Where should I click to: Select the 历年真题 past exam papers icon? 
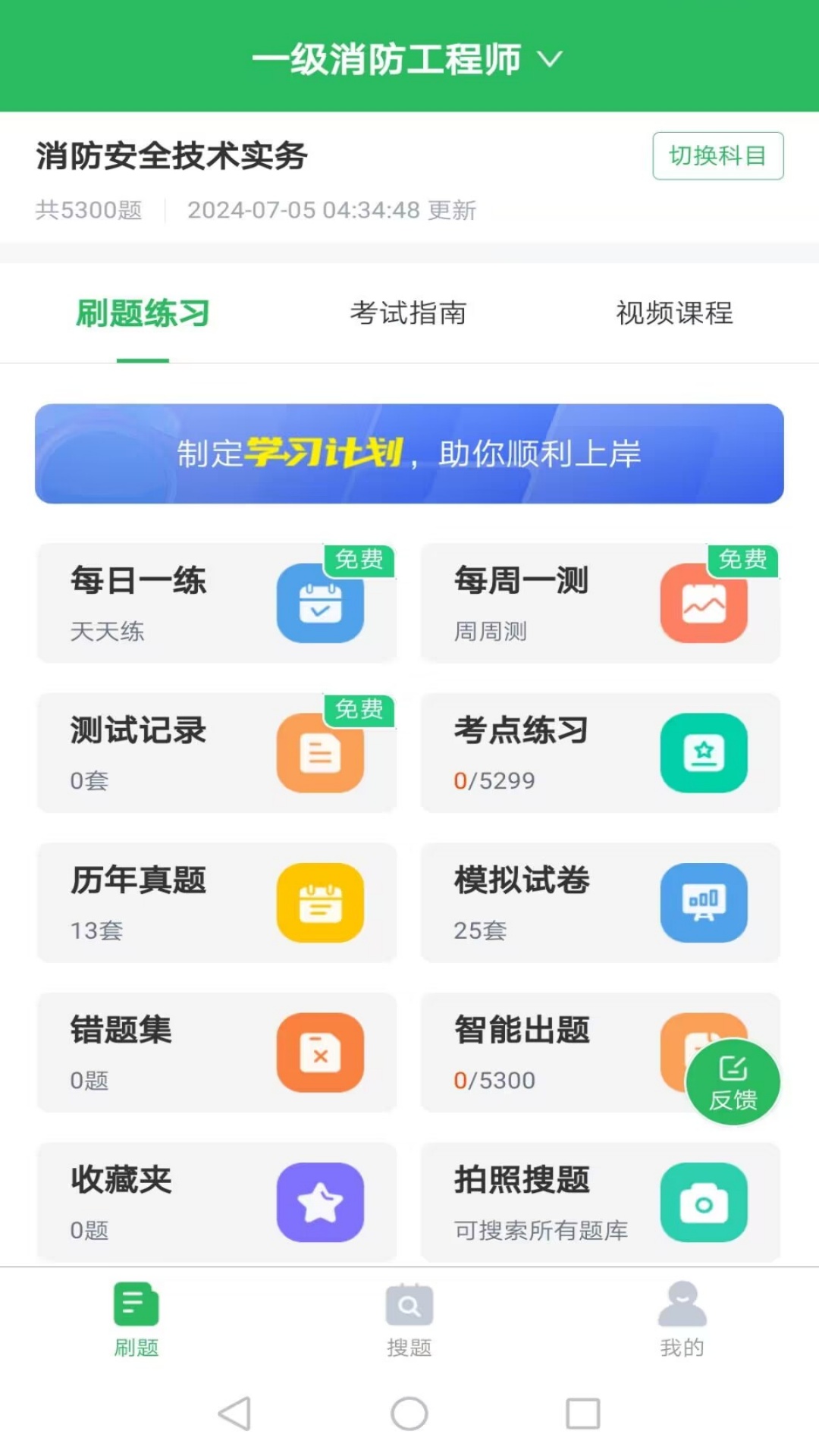[321, 902]
